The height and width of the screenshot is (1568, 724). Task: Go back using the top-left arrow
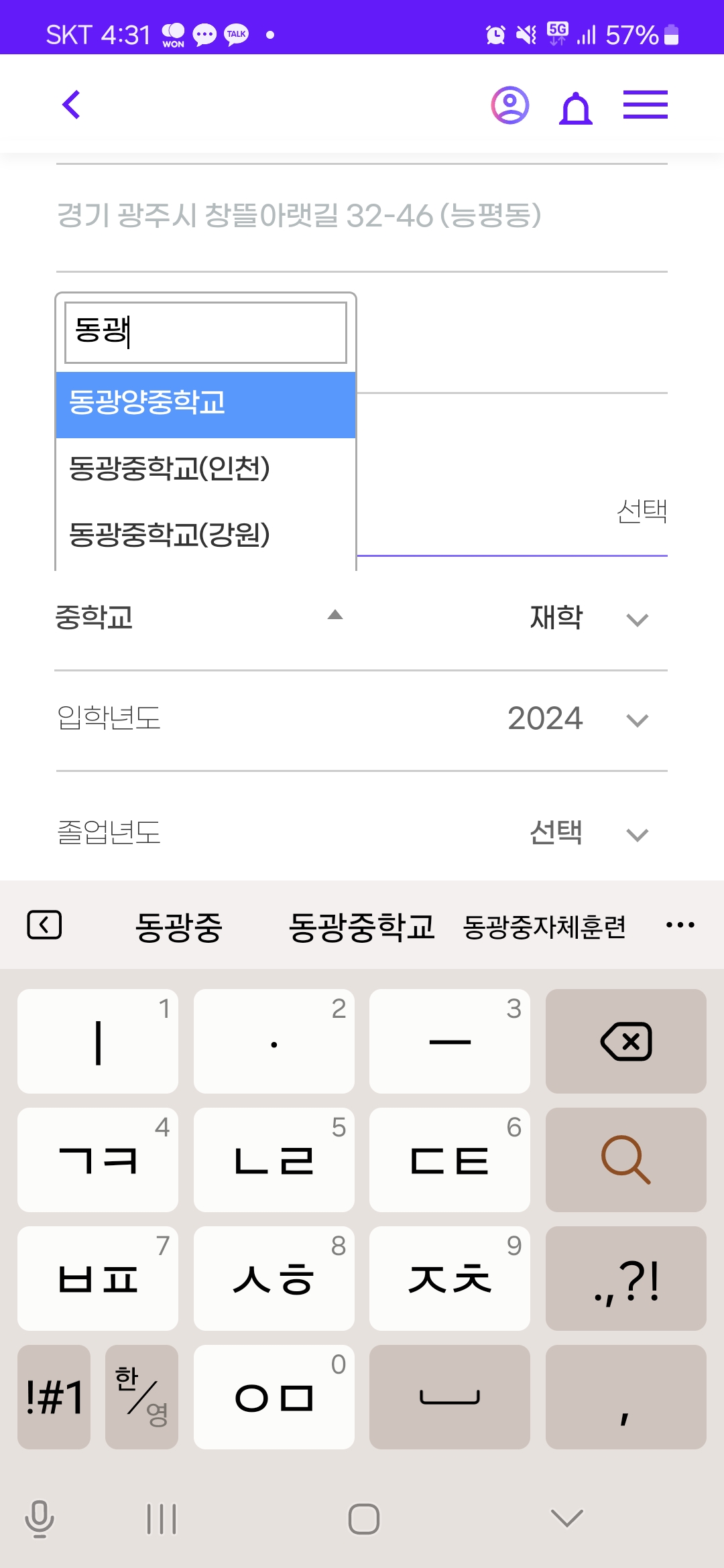tap(71, 105)
